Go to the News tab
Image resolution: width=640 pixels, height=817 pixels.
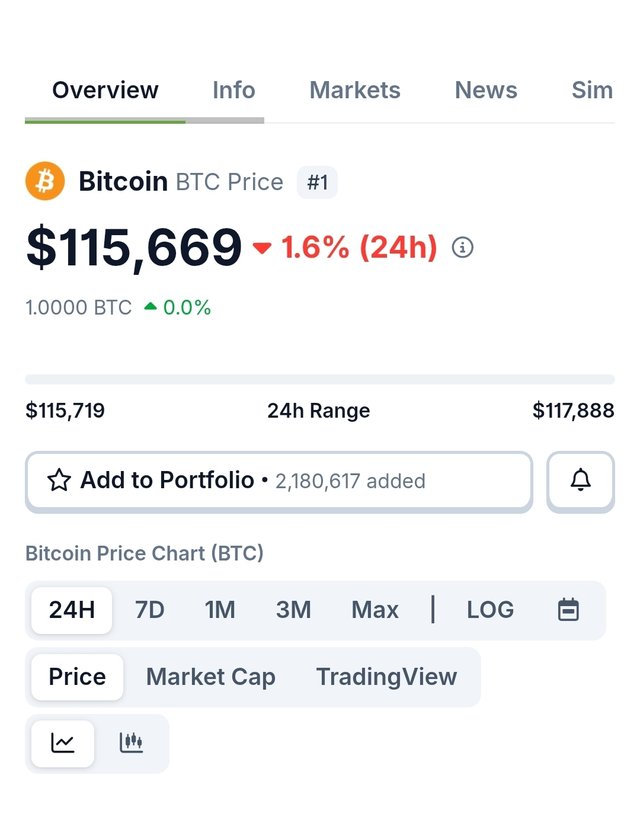point(486,90)
